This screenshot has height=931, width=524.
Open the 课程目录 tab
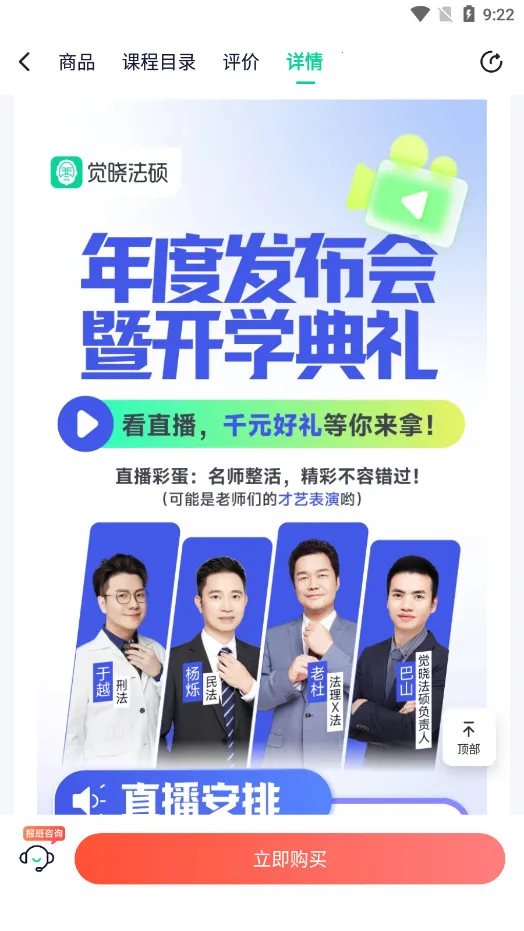coord(159,62)
